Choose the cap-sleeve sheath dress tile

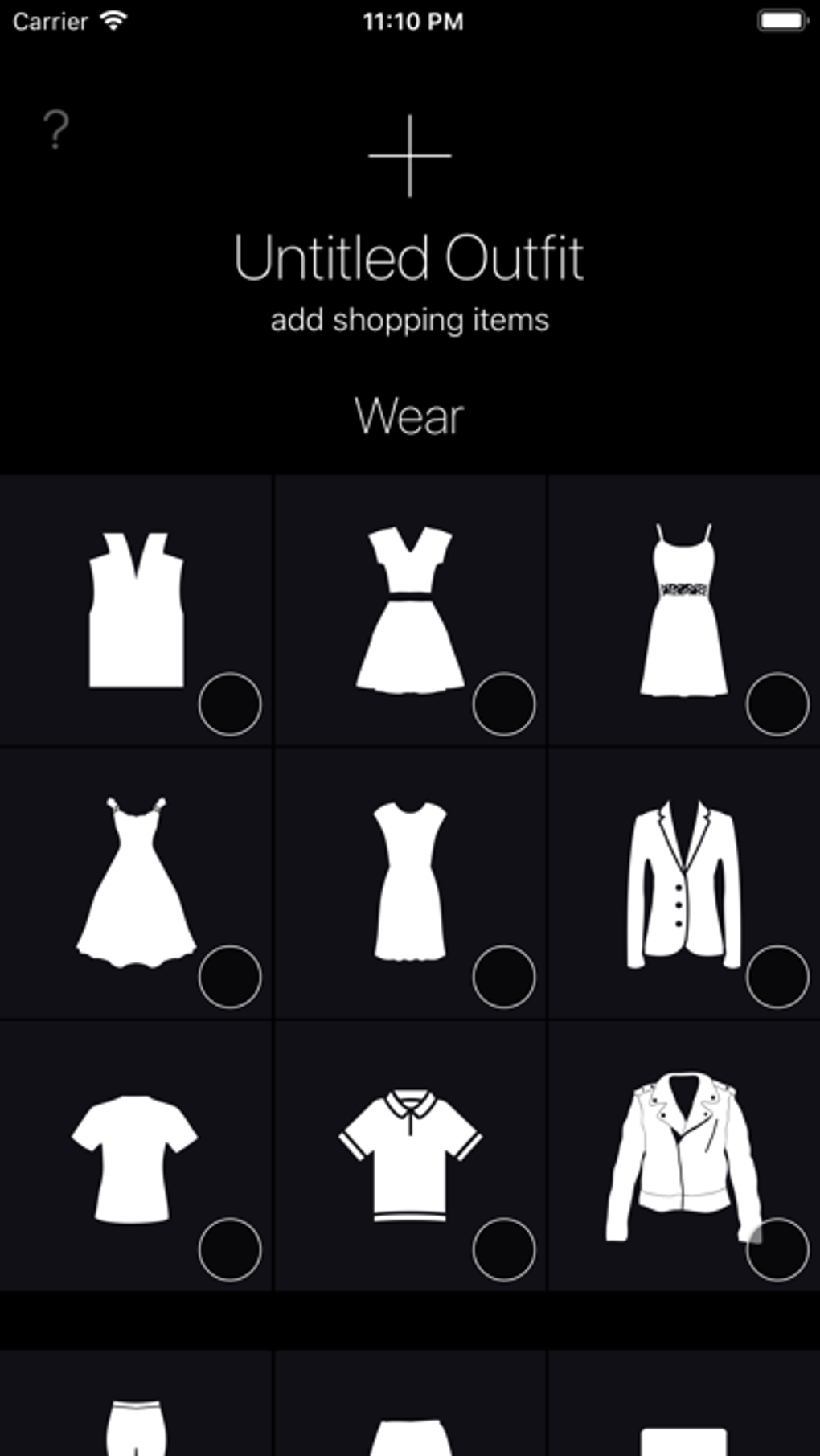pyautogui.click(x=410, y=883)
